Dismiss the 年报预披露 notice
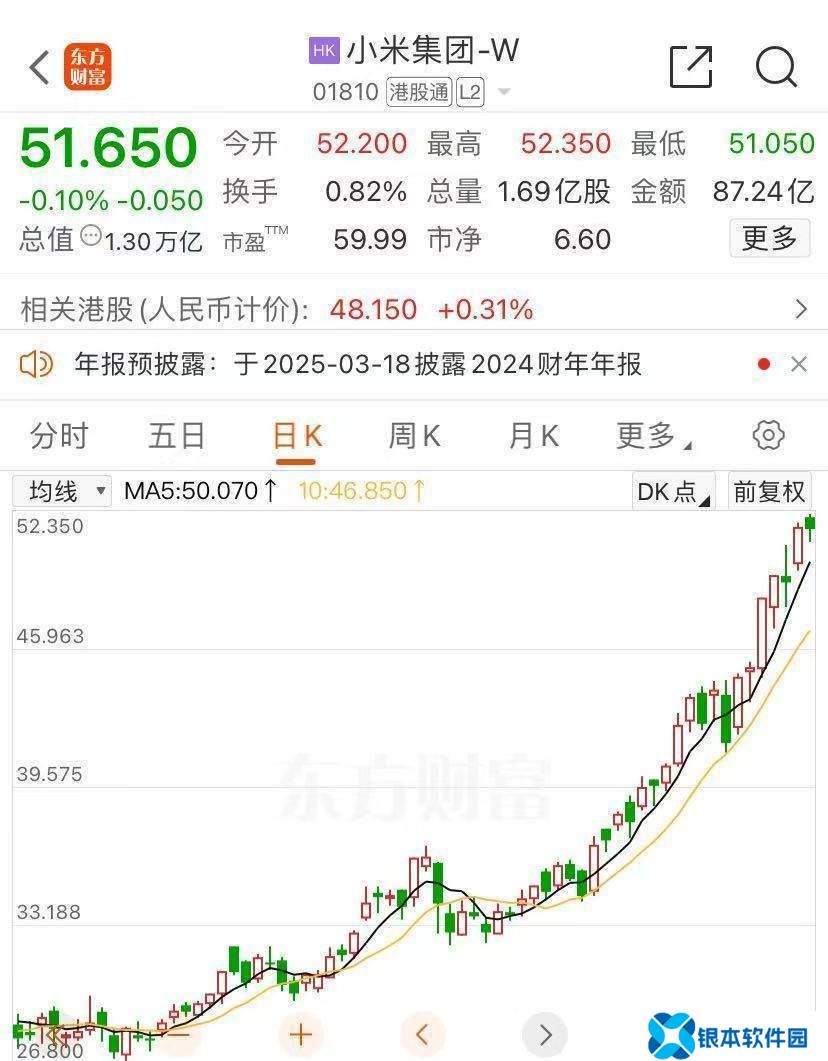Viewport: 828px width, 1061px height. (x=798, y=365)
